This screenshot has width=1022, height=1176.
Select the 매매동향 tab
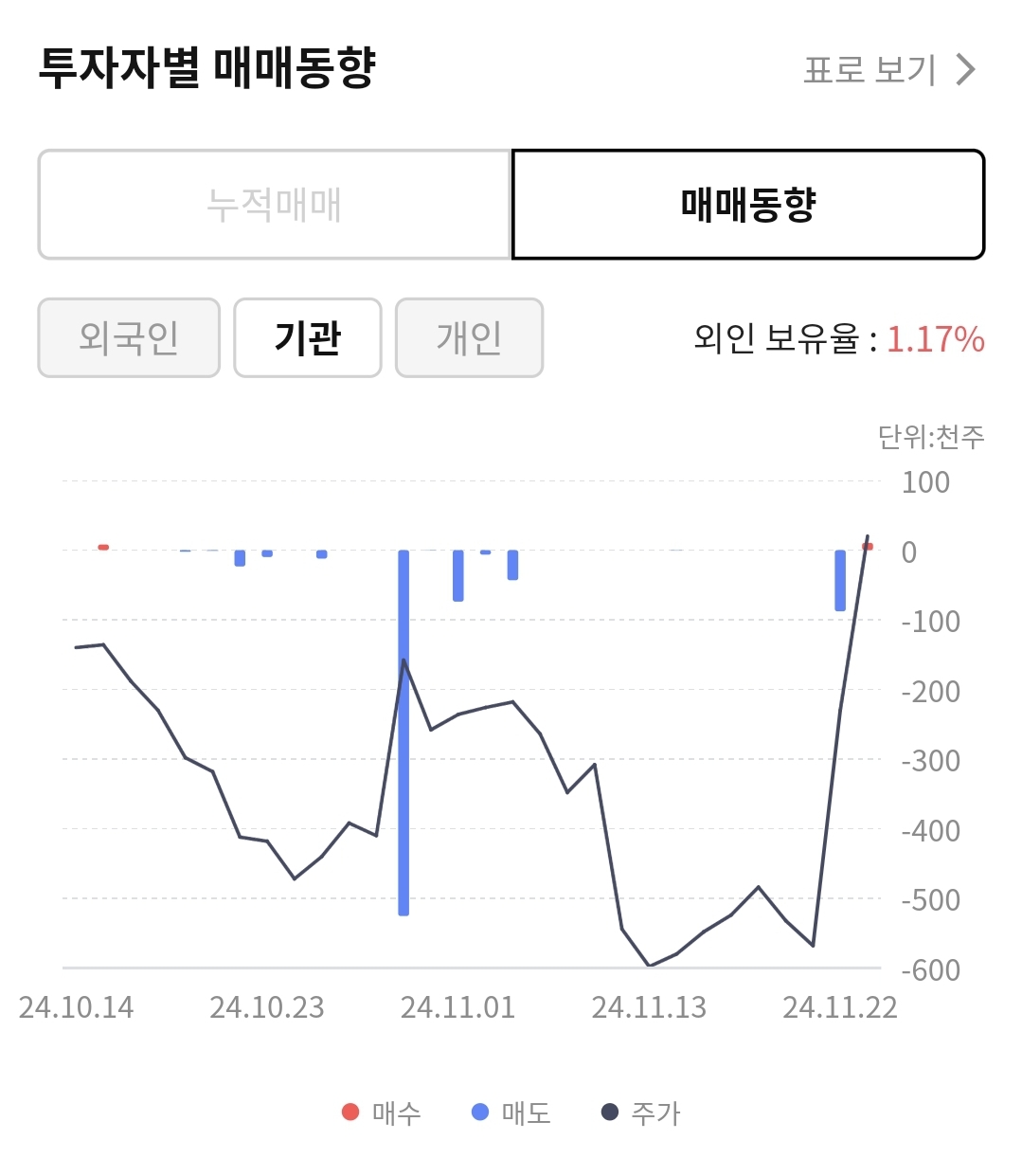pos(748,204)
